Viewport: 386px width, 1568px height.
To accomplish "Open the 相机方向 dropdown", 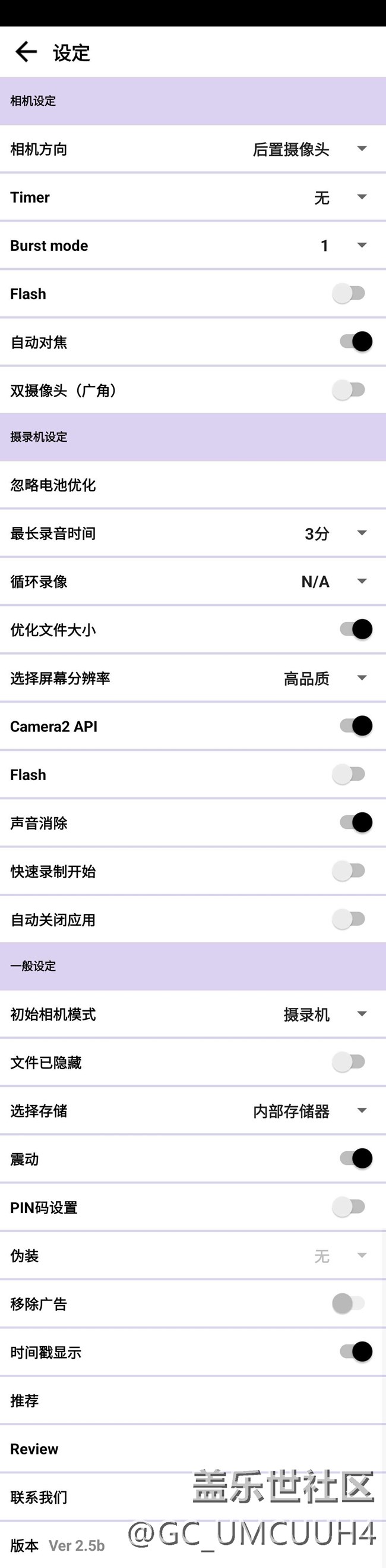I will (x=309, y=149).
